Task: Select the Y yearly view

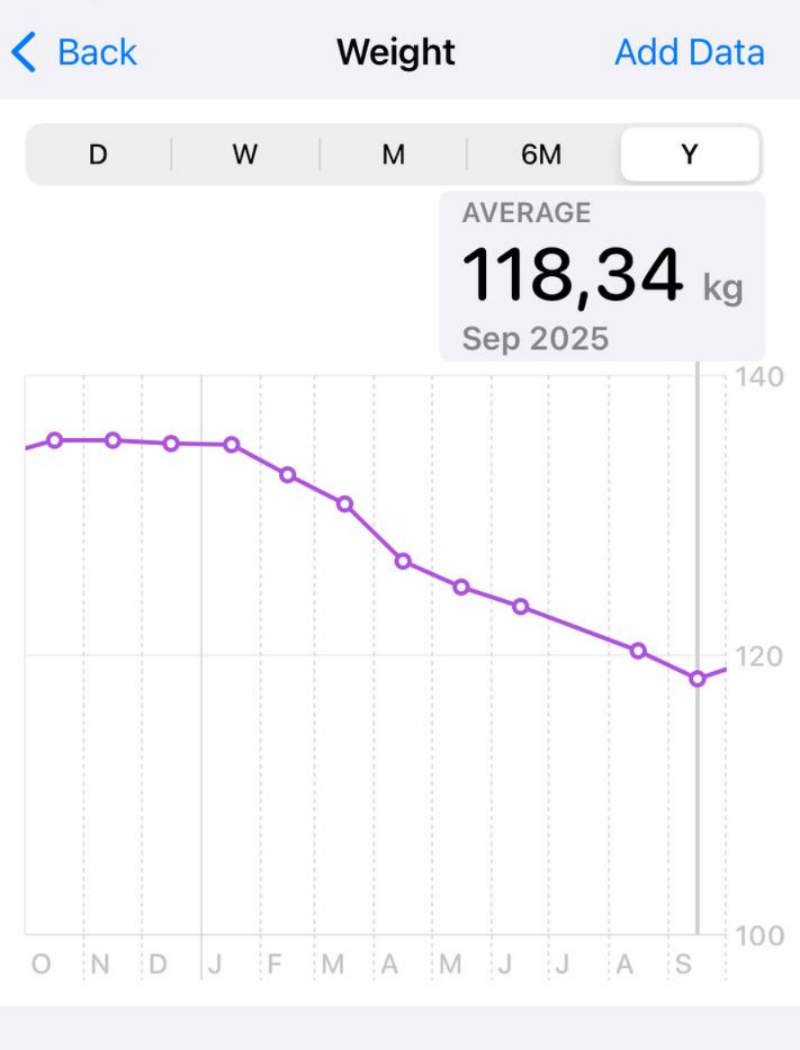Action: (689, 155)
